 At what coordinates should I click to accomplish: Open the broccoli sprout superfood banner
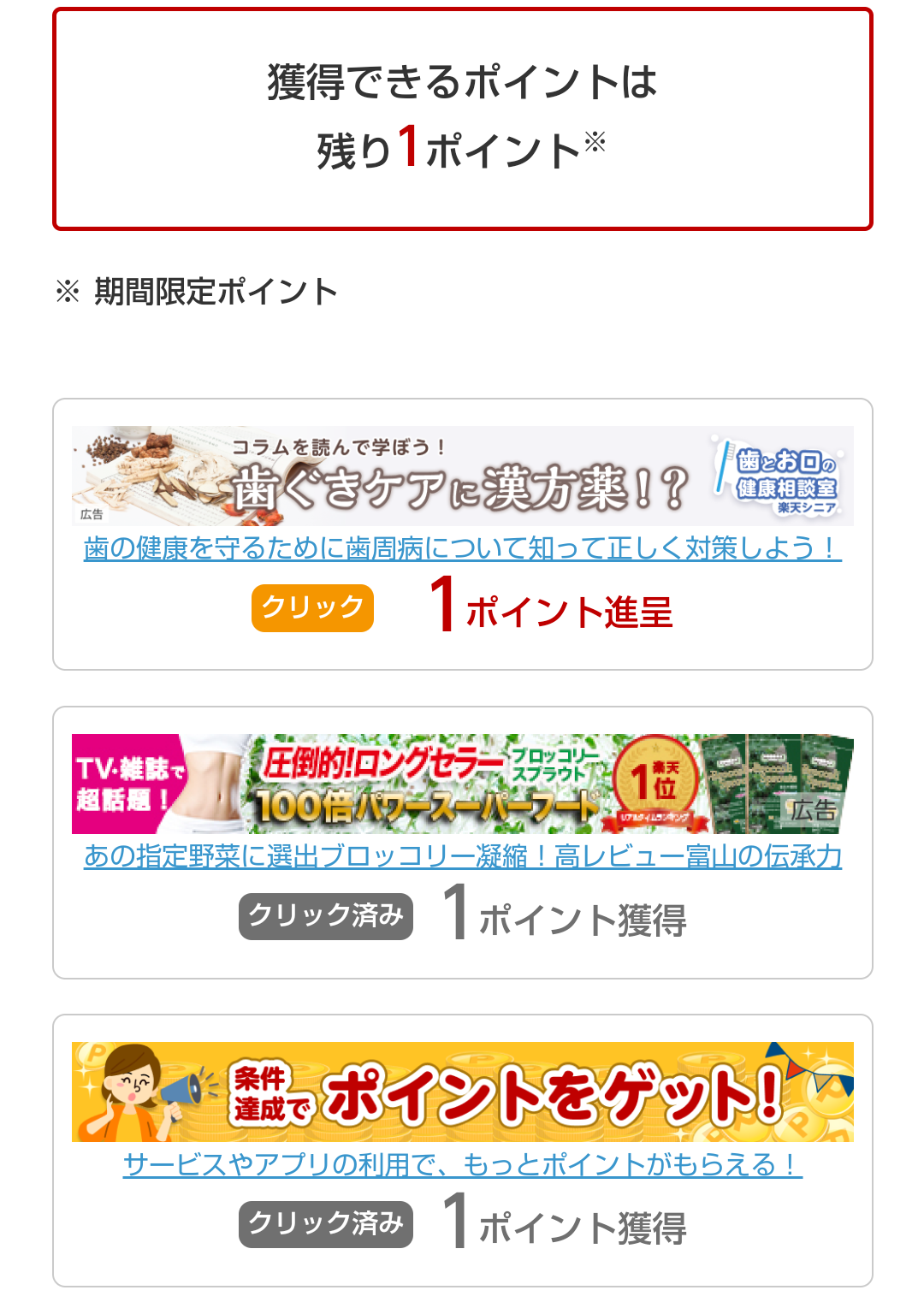click(462, 784)
